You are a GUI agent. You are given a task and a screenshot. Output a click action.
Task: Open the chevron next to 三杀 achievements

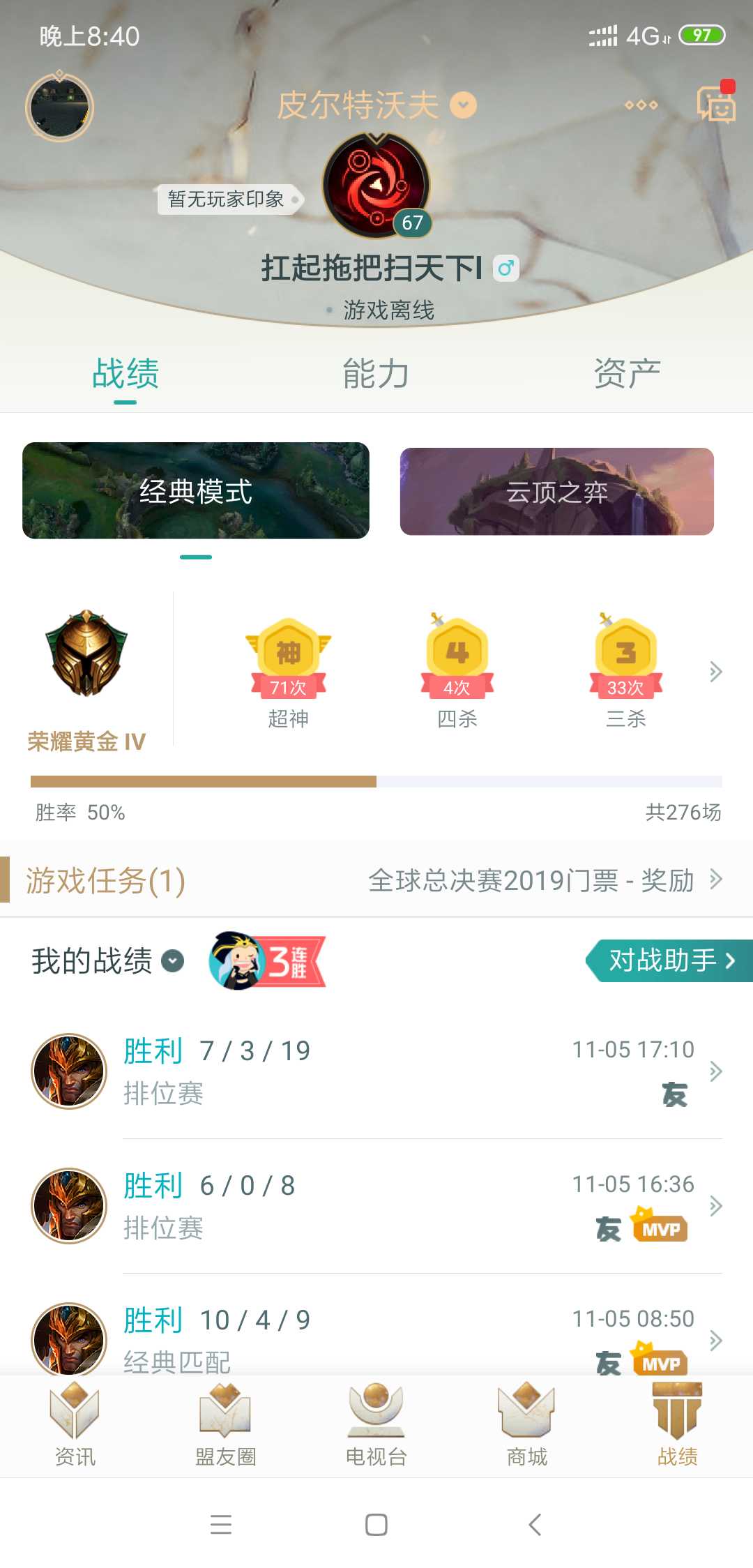[x=715, y=672]
